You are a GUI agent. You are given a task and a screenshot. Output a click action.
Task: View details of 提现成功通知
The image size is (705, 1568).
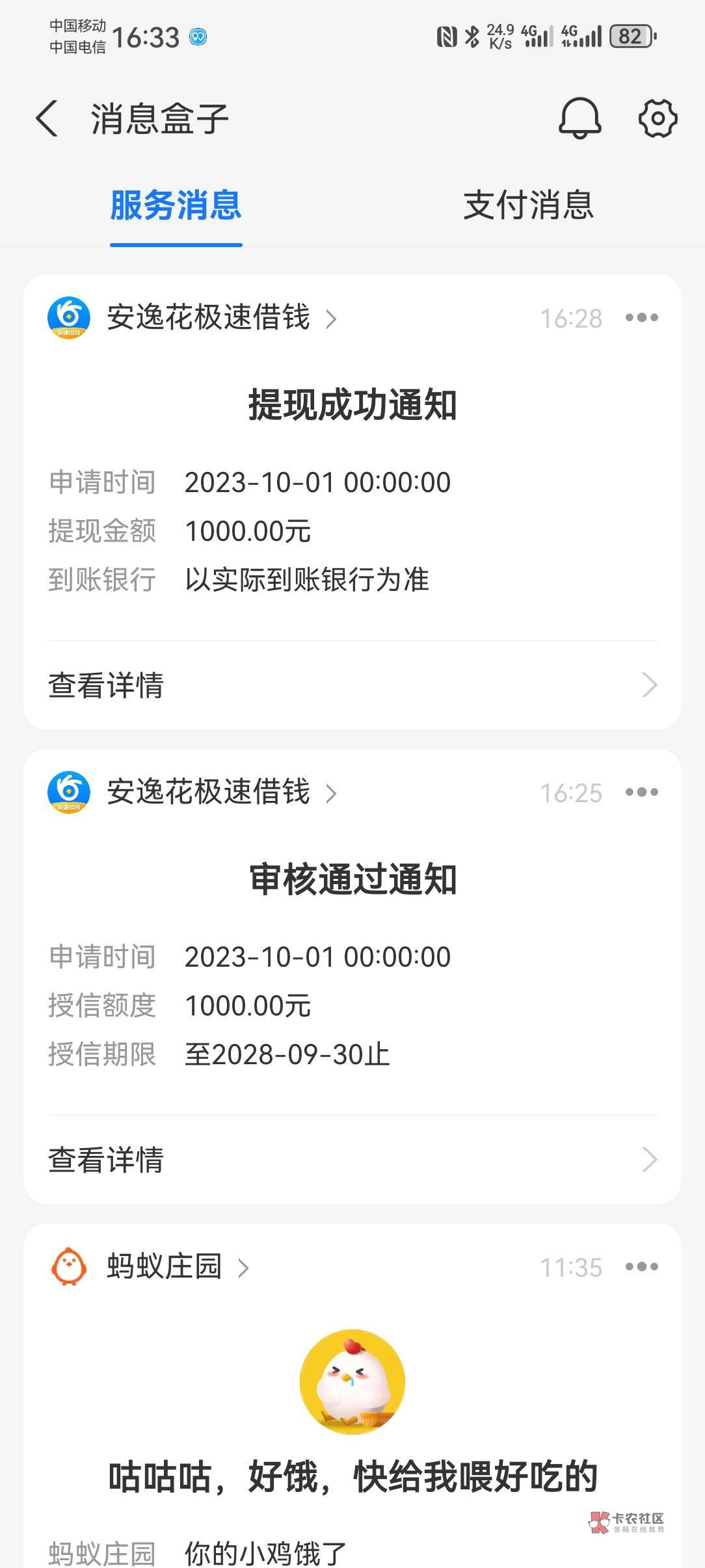click(352, 685)
